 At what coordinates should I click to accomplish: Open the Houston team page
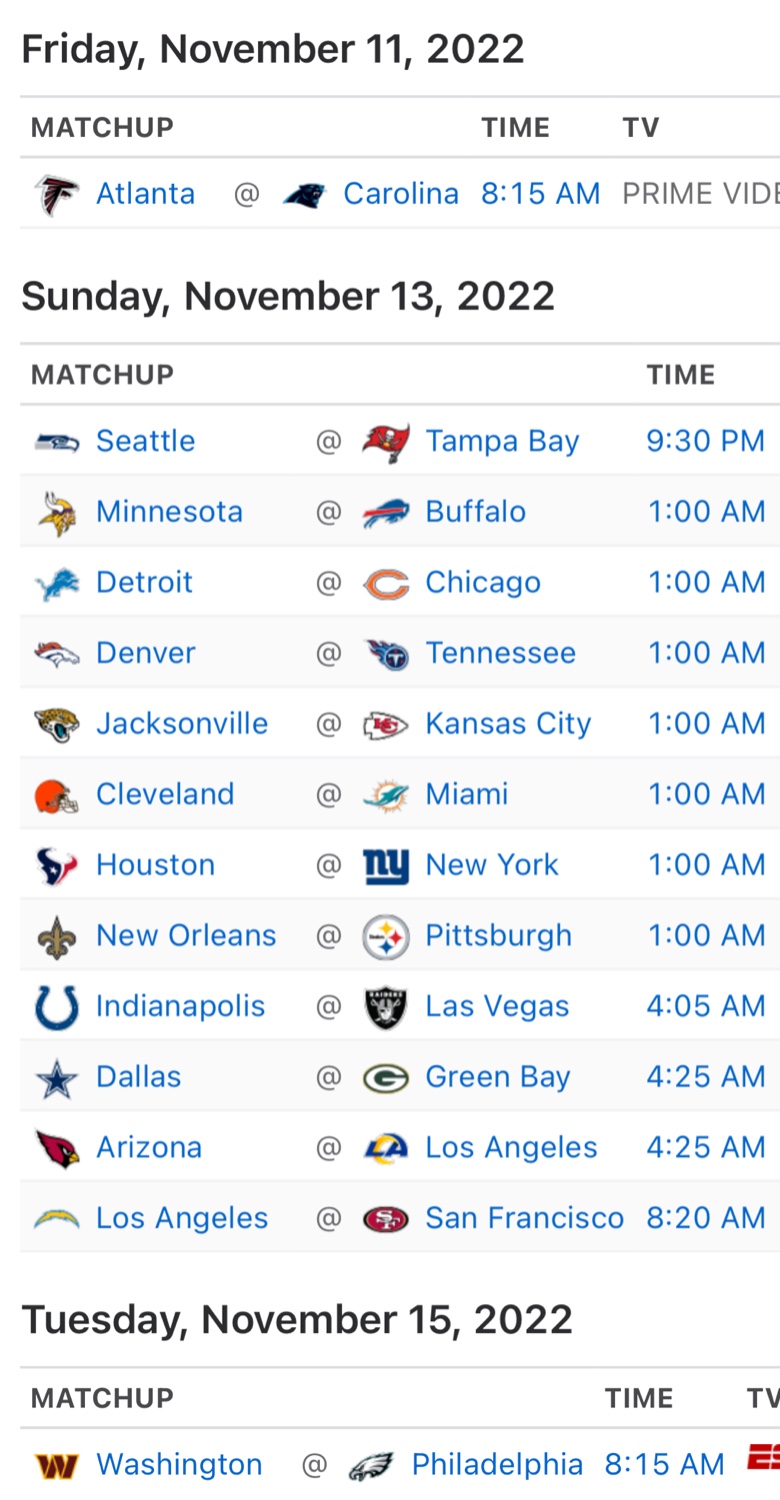[155, 865]
